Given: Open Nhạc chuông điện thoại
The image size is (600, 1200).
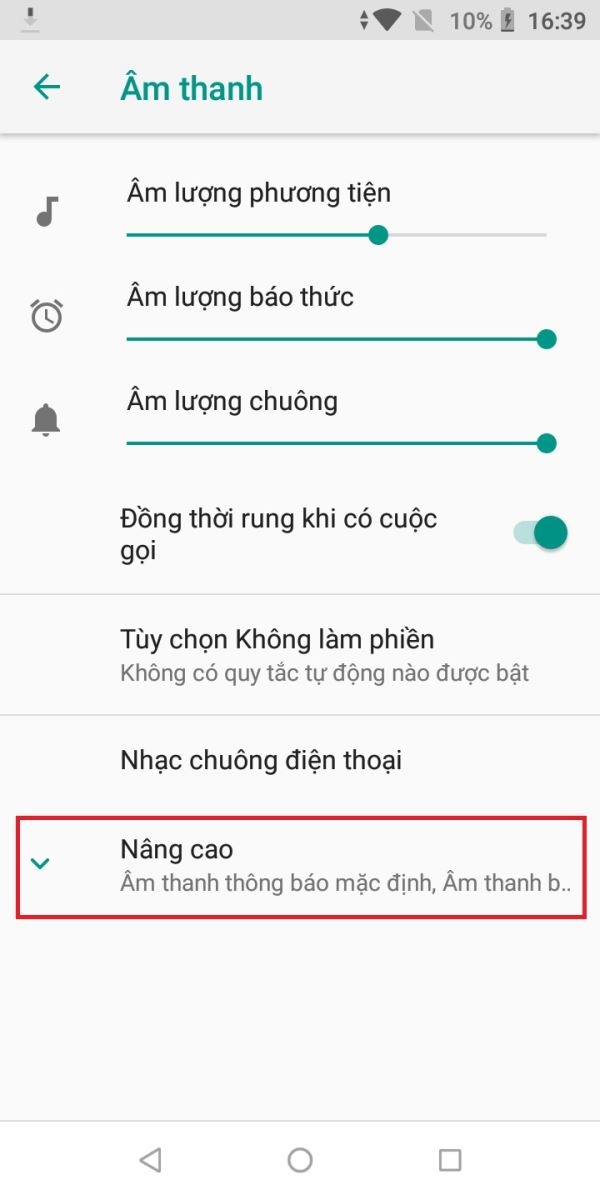Looking at the screenshot, I should [x=300, y=760].
